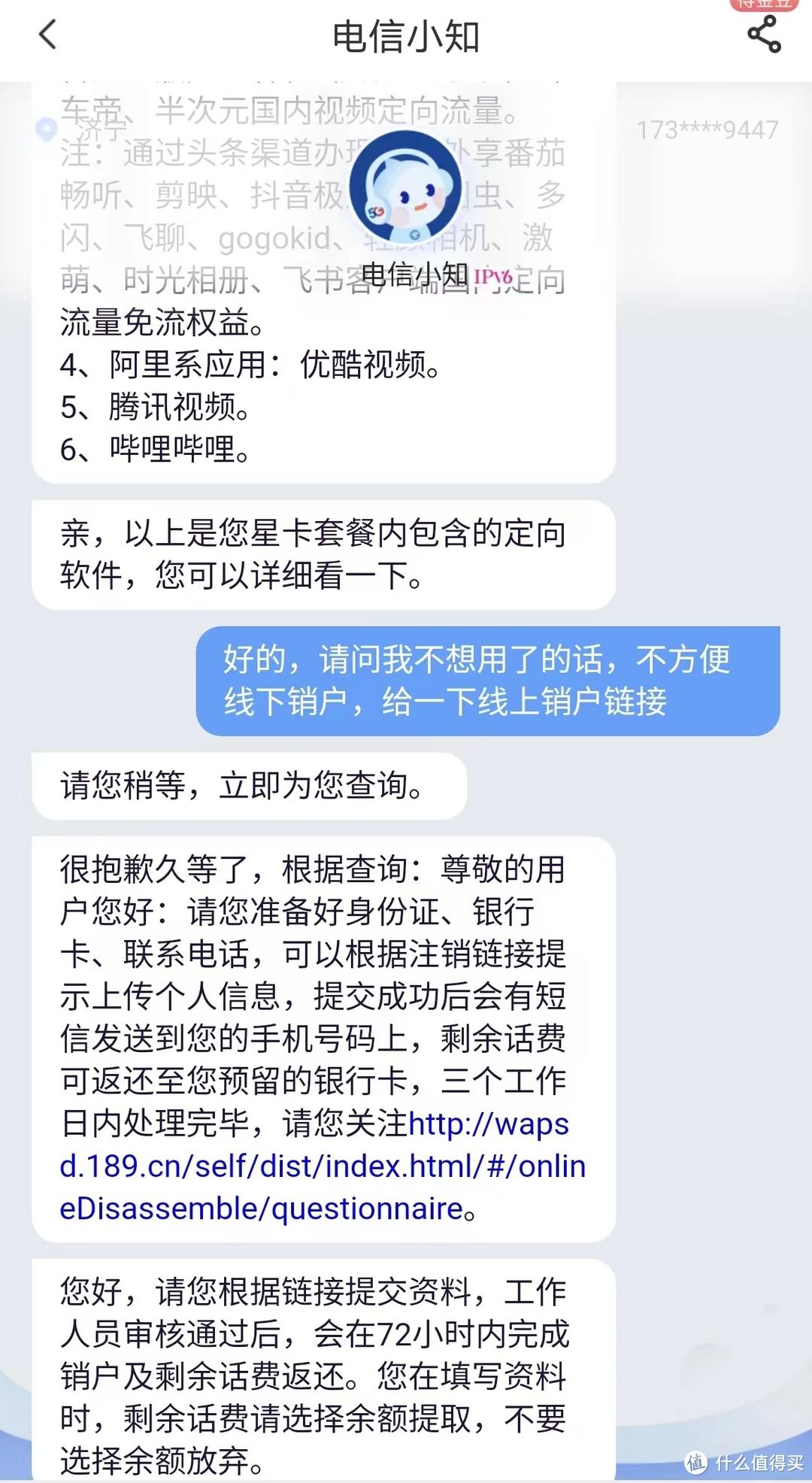Go back from the 电信小知 chat
This screenshot has width=812, height=1483.
click(48, 35)
